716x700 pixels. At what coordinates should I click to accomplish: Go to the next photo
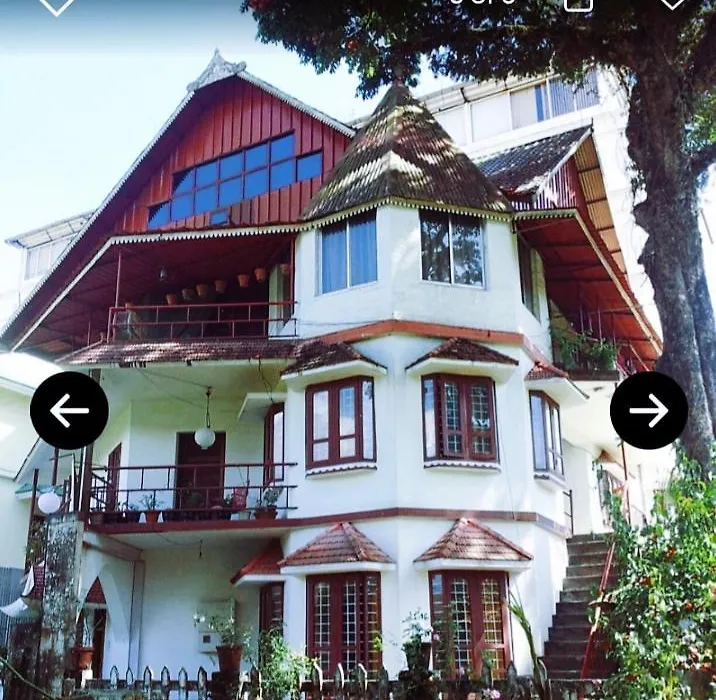pos(648,410)
